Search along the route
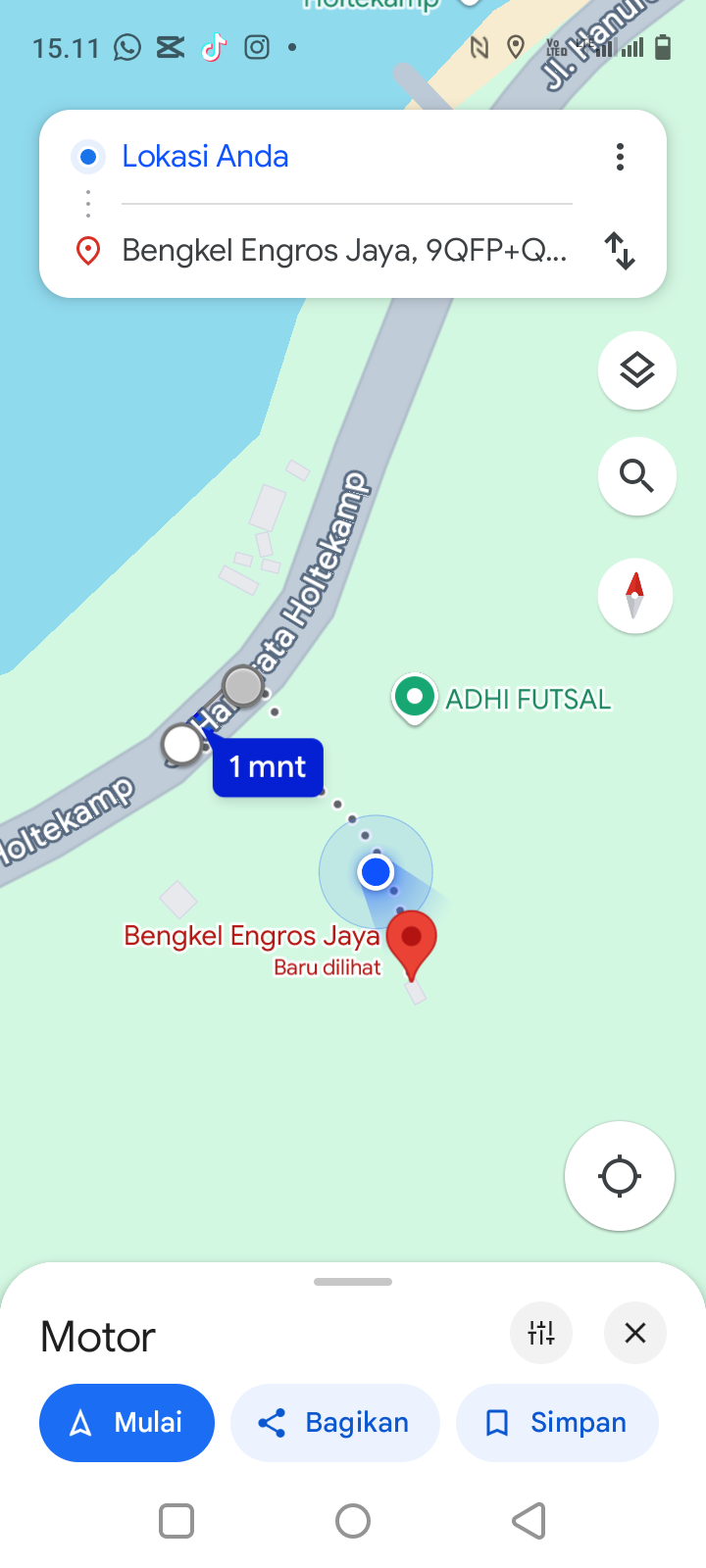This screenshot has height=1568, width=706. point(636,476)
